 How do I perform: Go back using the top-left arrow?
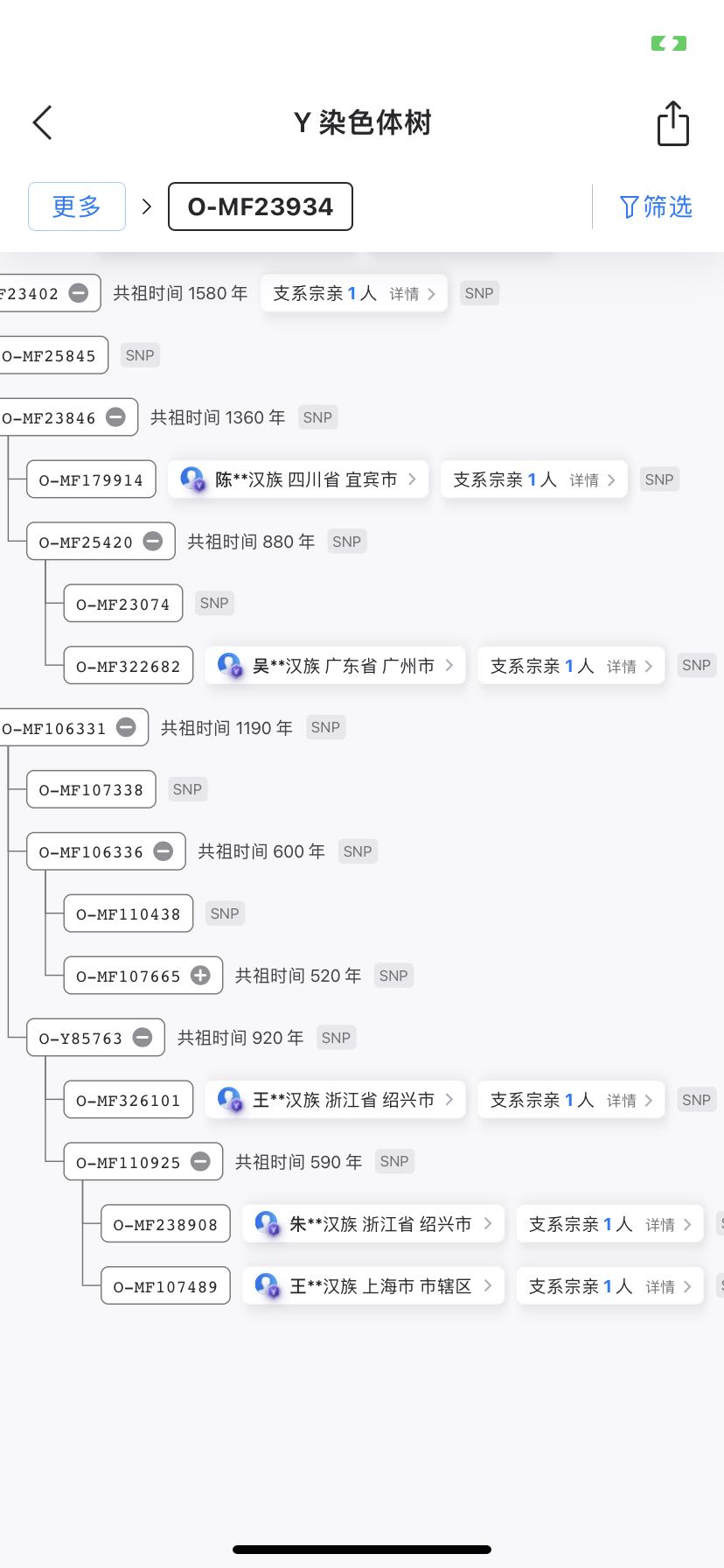[43, 122]
